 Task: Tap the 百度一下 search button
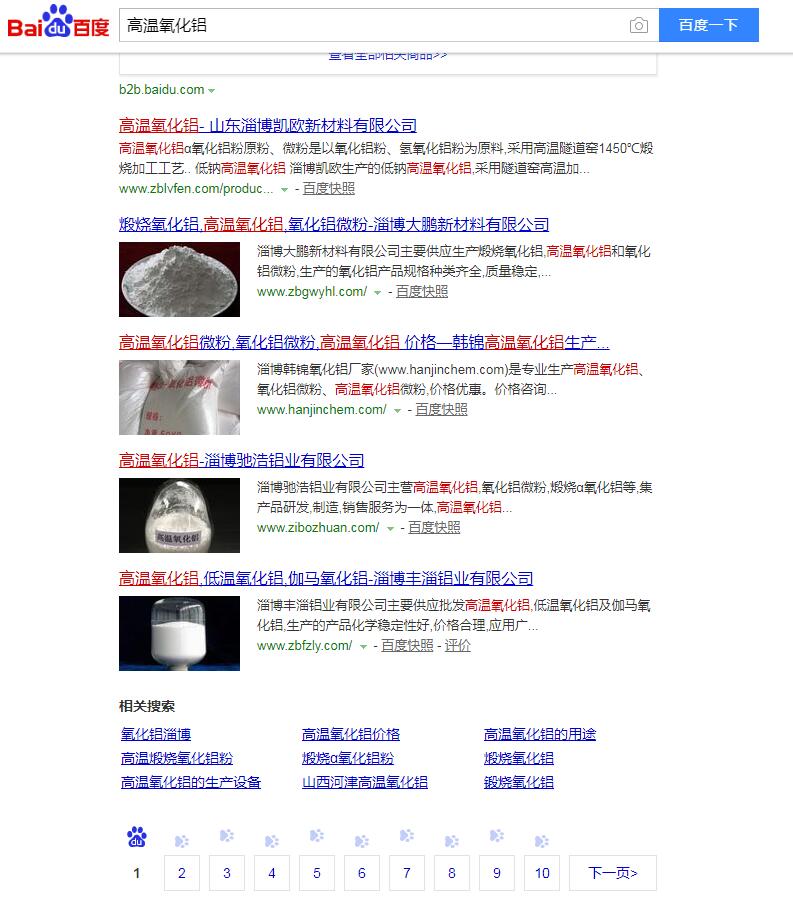(708, 25)
